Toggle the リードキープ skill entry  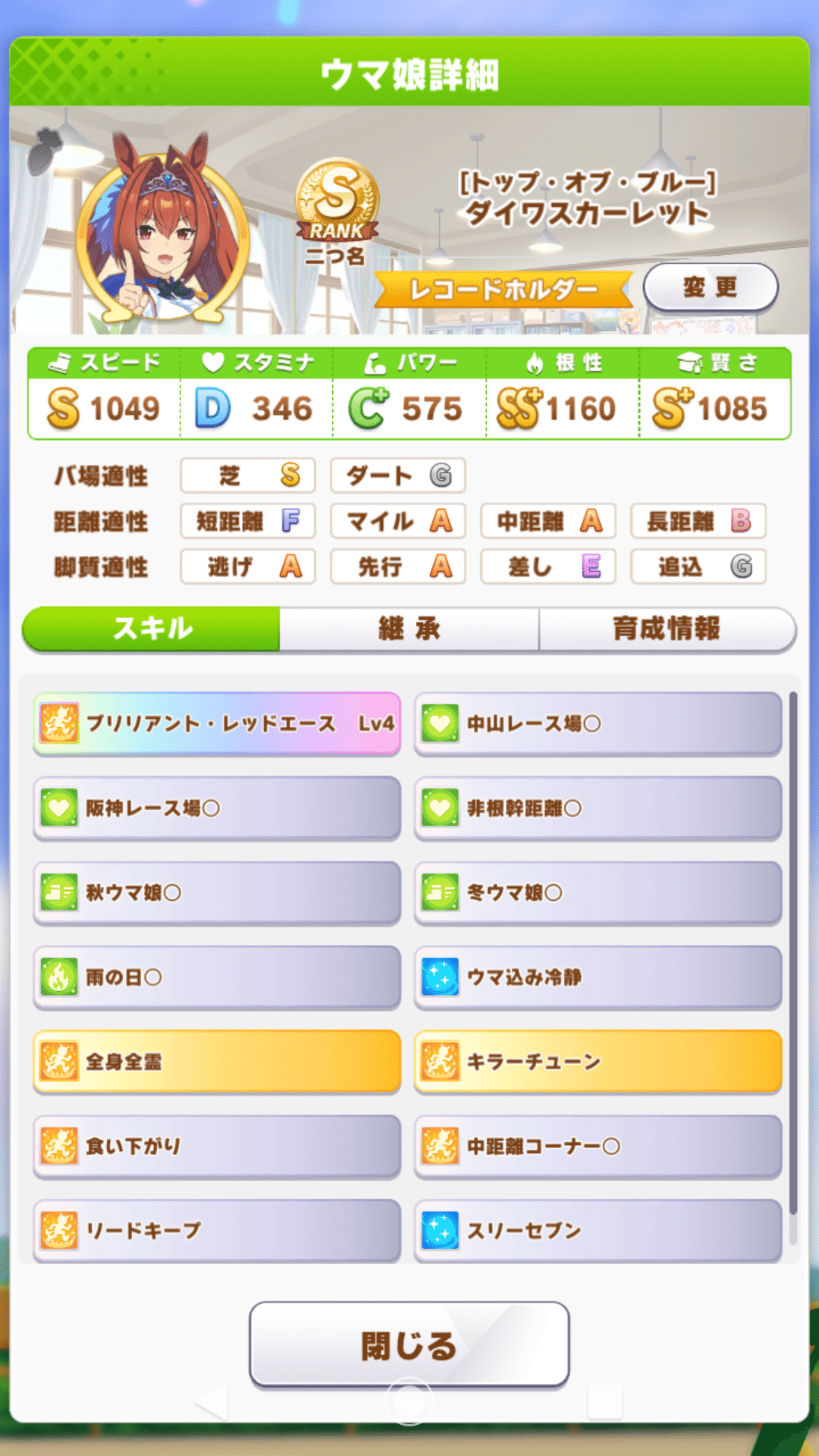[216, 1232]
